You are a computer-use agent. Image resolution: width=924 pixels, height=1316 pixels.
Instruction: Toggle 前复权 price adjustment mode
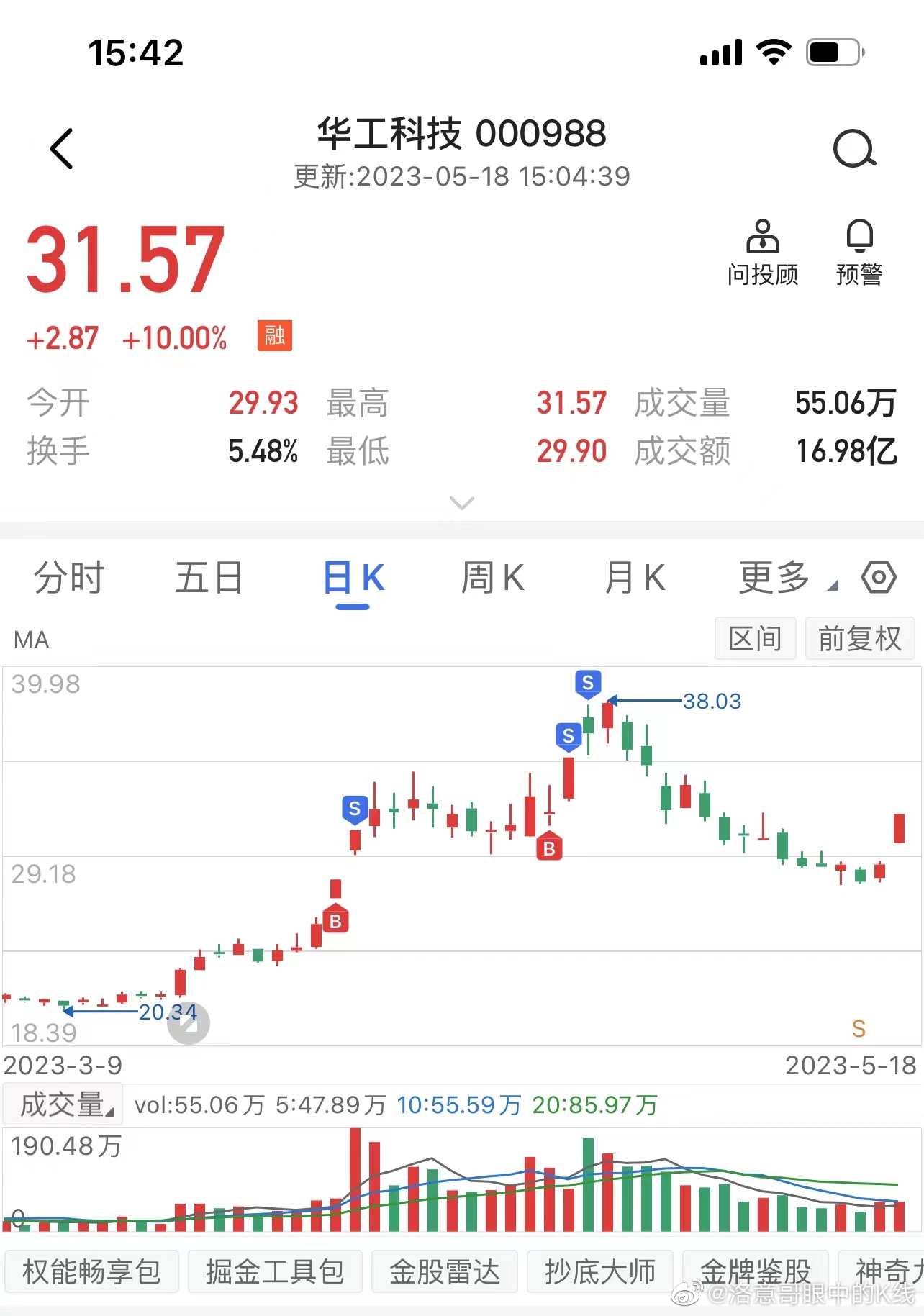(x=859, y=638)
